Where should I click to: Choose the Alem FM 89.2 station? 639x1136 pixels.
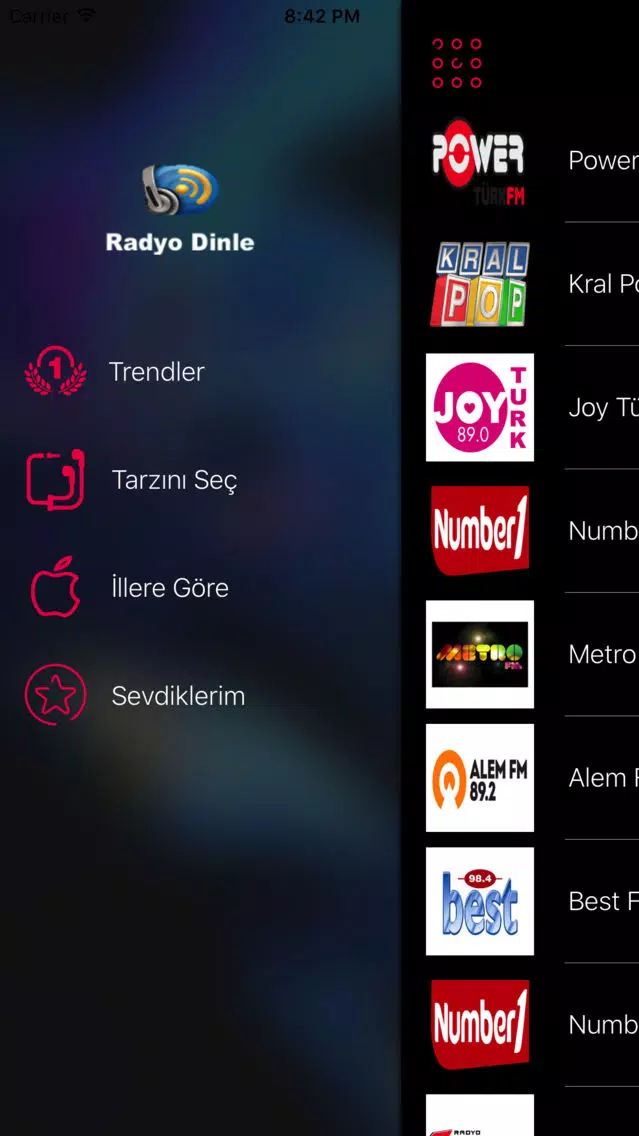click(530, 778)
